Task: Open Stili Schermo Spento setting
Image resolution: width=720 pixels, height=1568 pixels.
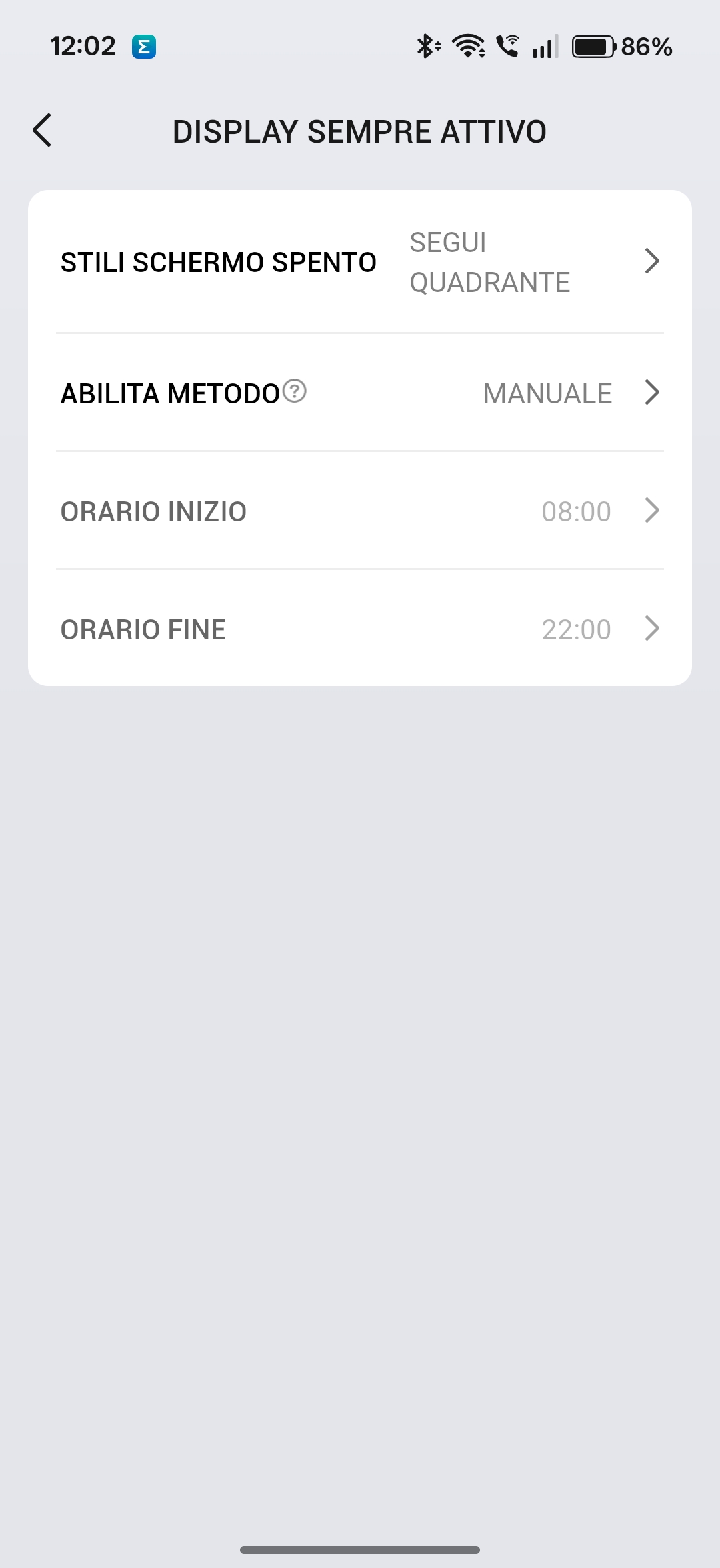Action: click(360, 262)
